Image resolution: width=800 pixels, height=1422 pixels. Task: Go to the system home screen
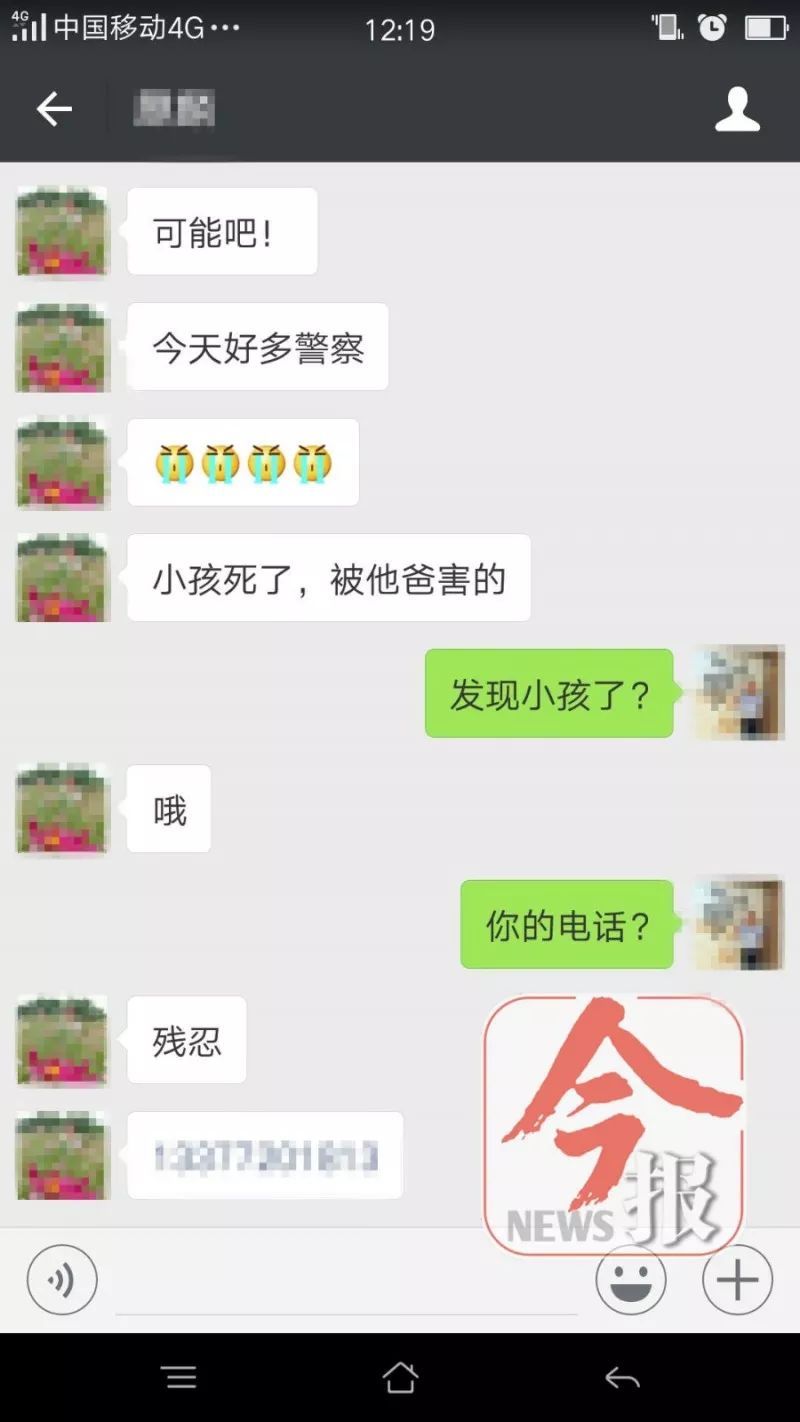[x=400, y=1378]
